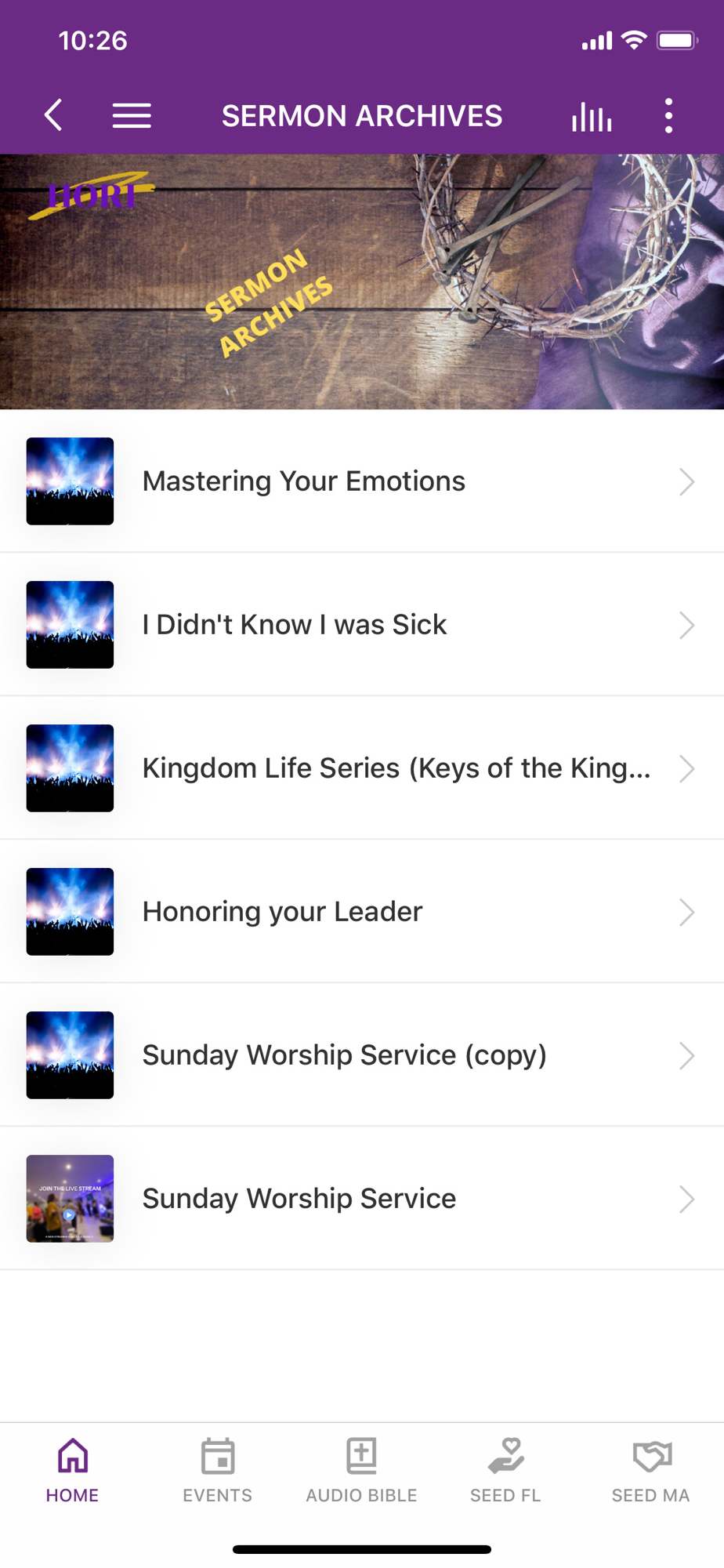
Task: Go back using the header arrow
Action: (x=53, y=116)
